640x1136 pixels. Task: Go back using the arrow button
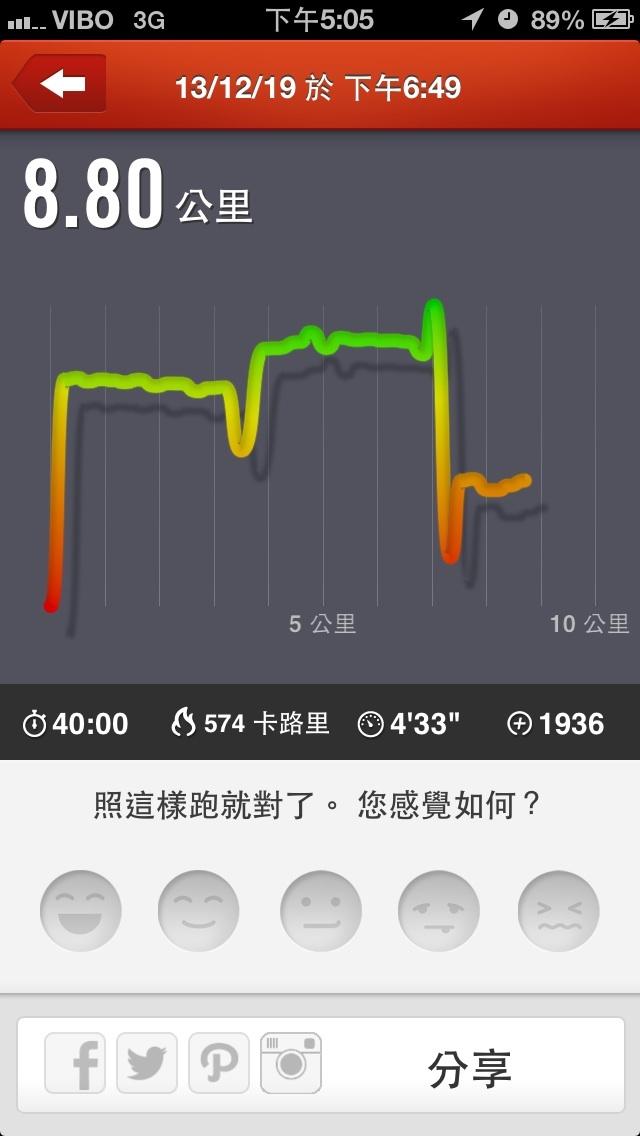click(60, 85)
